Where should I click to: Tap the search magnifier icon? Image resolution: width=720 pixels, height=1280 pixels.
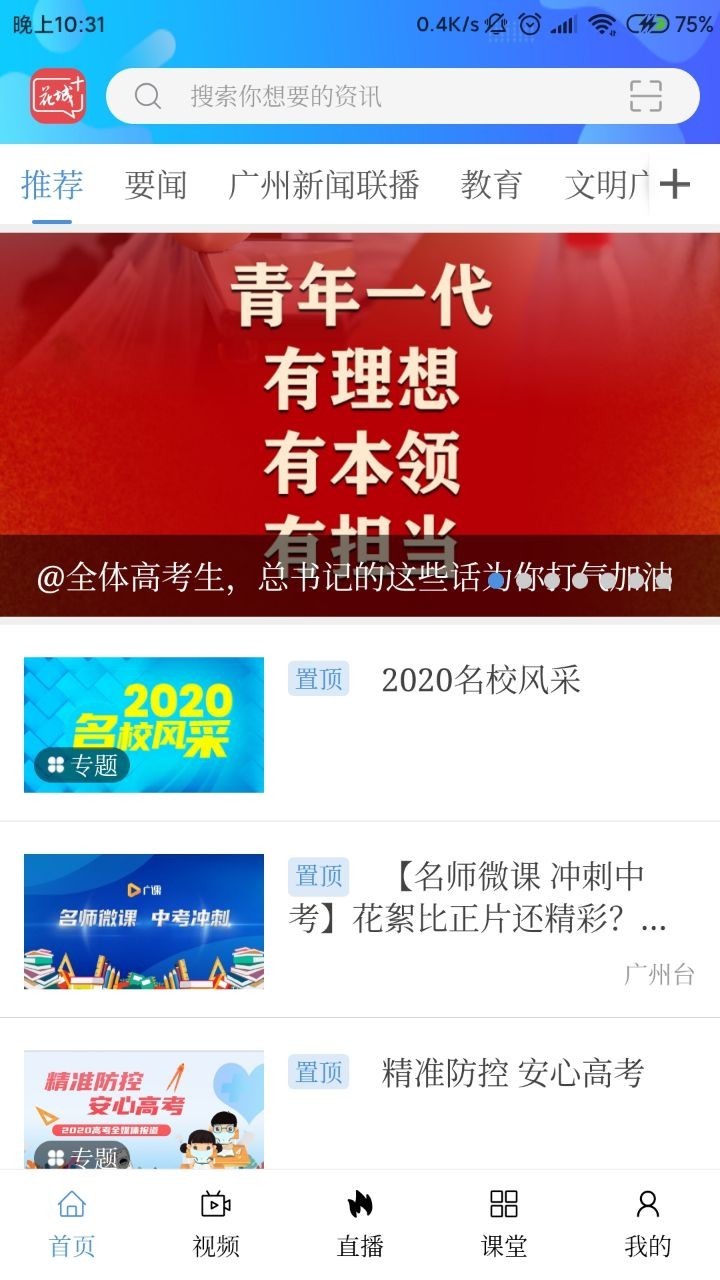147,96
